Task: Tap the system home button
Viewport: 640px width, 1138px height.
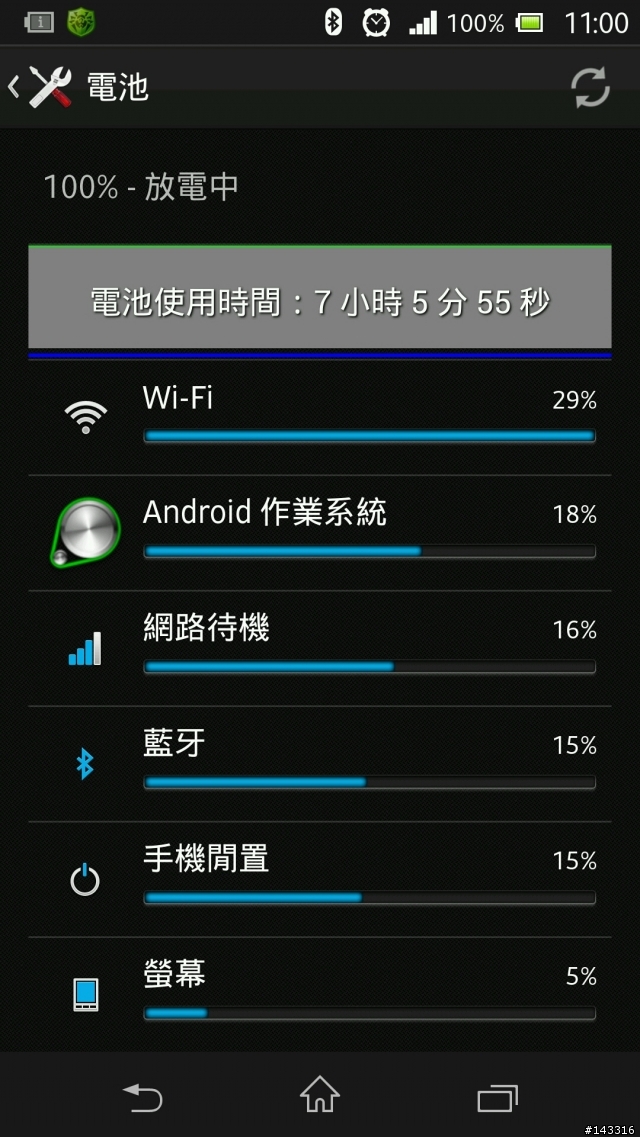Action: 319,1096
